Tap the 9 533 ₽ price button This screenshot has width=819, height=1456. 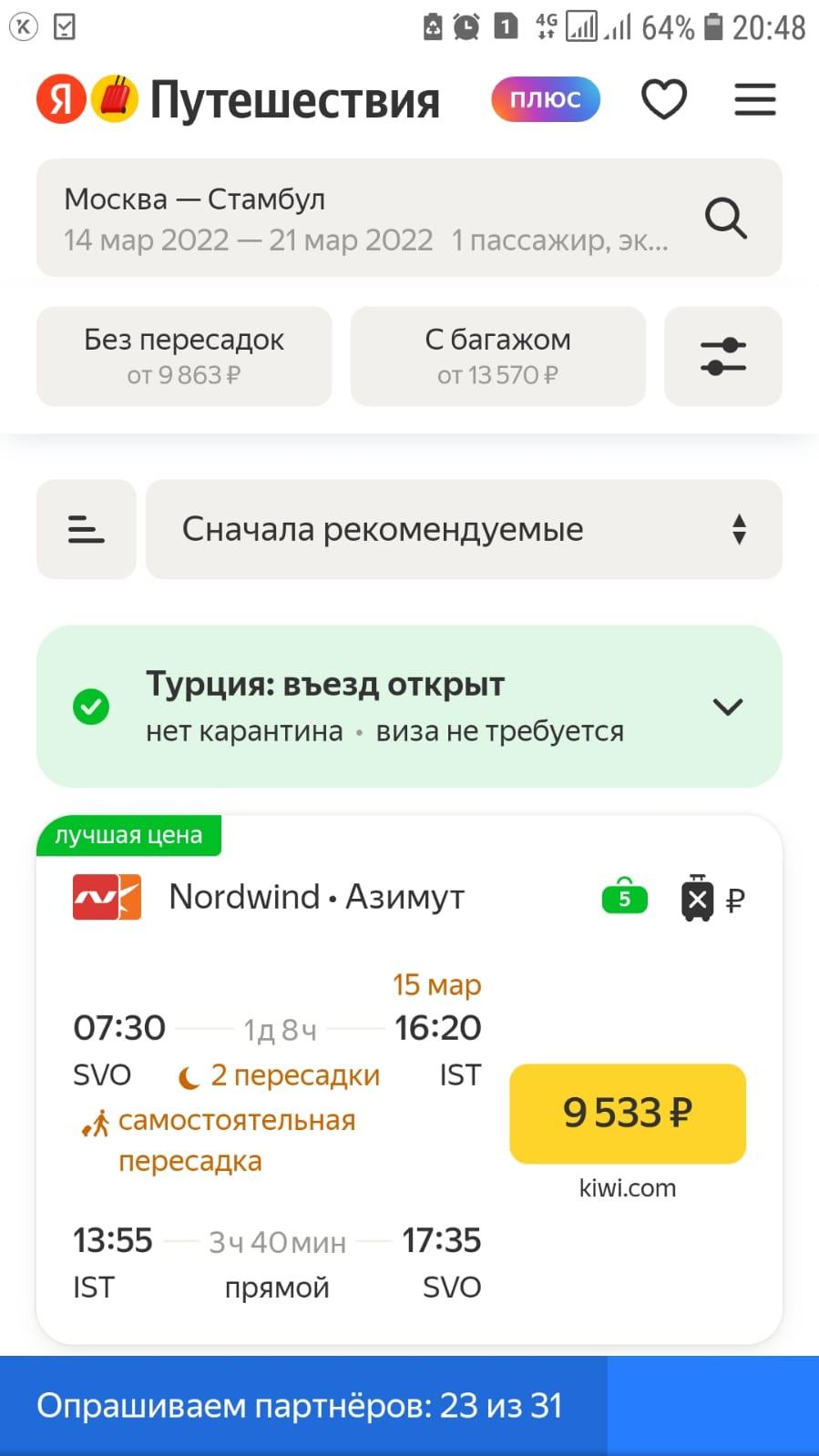[x=627, y=1113]
